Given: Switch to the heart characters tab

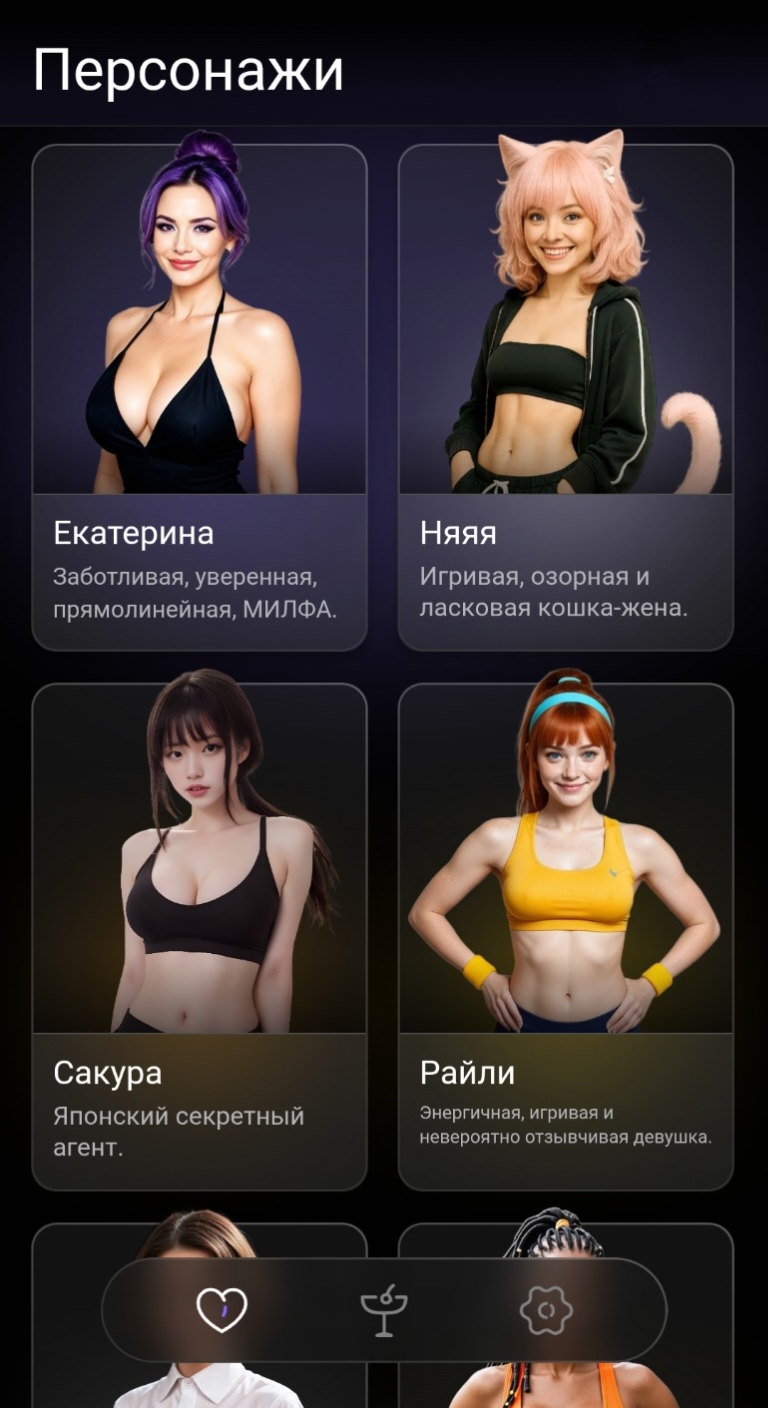Looking at the screenshot, I should (x=221, y=1310).
